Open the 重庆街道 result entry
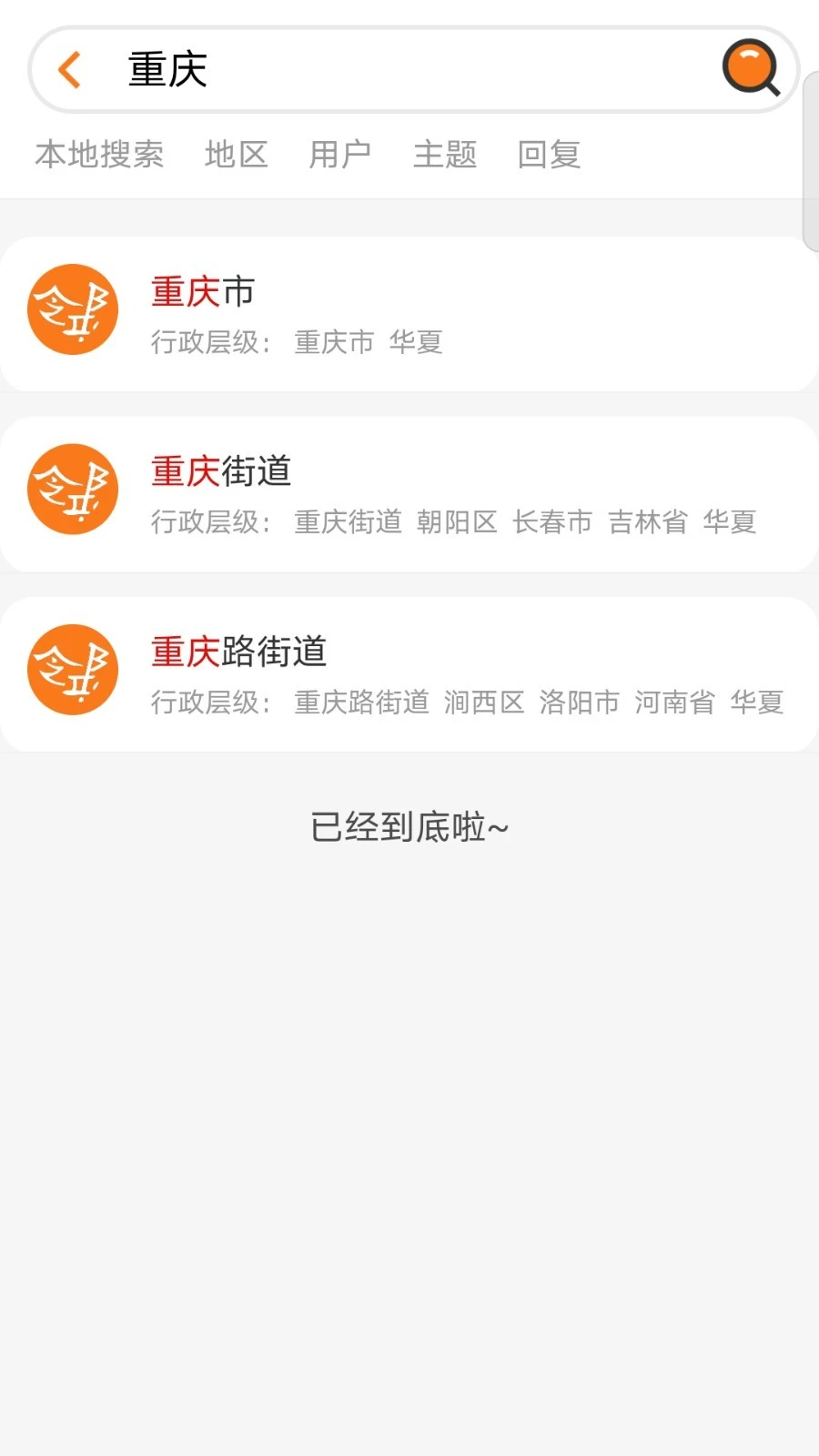This screenshot has width=819, height=1456. tap(409, 491)
